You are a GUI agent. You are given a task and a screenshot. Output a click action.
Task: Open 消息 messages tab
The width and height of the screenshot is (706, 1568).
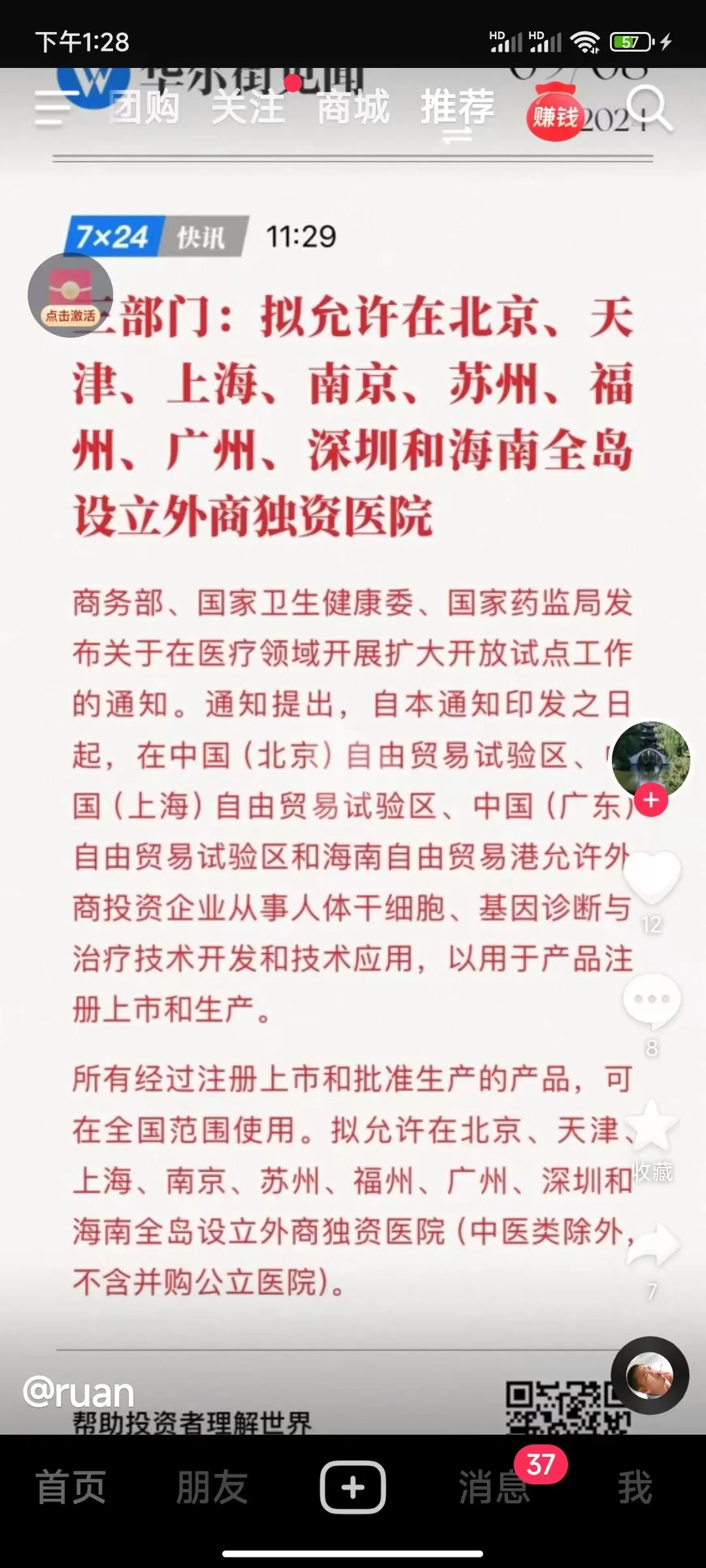pos(494,1487)
